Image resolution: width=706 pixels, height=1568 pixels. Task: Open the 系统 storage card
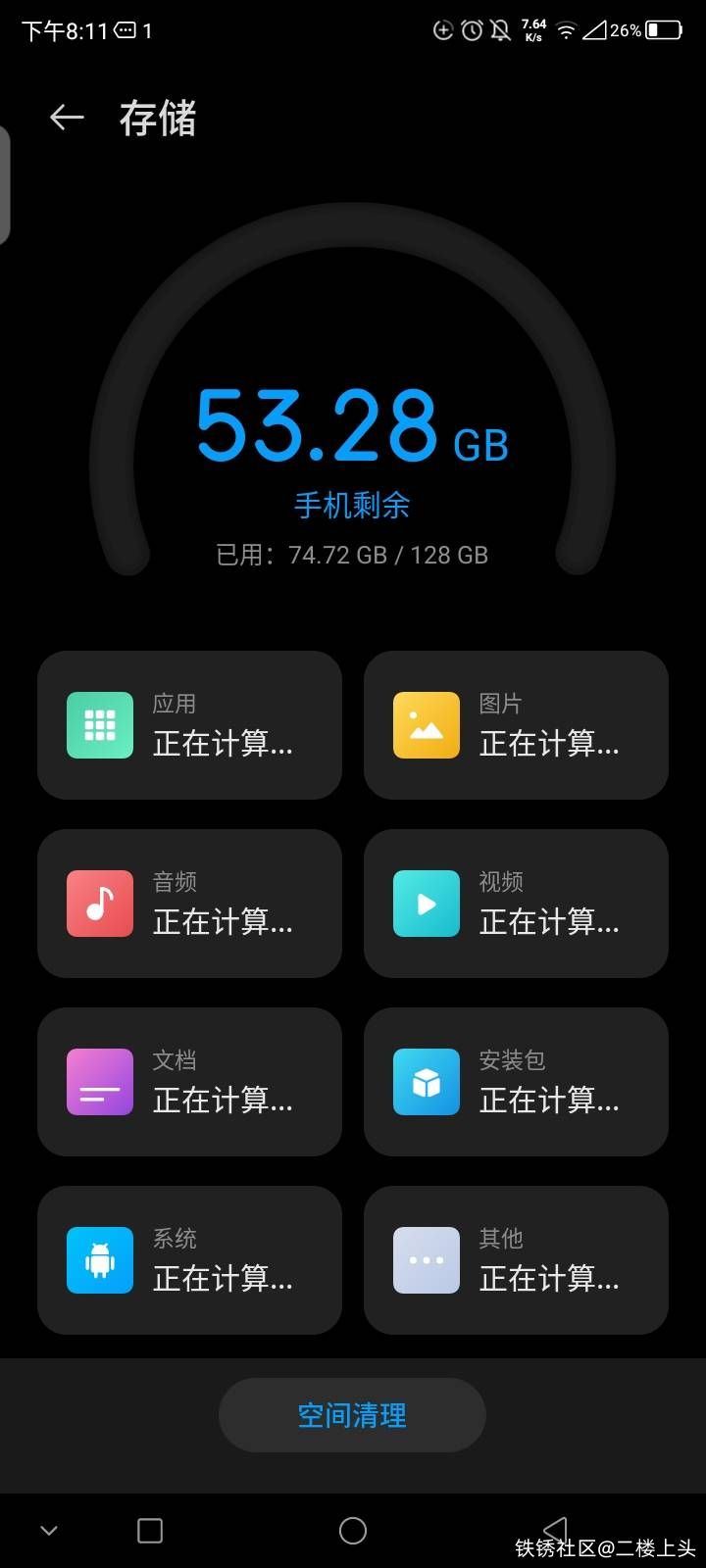click(x=189, y=1260)
